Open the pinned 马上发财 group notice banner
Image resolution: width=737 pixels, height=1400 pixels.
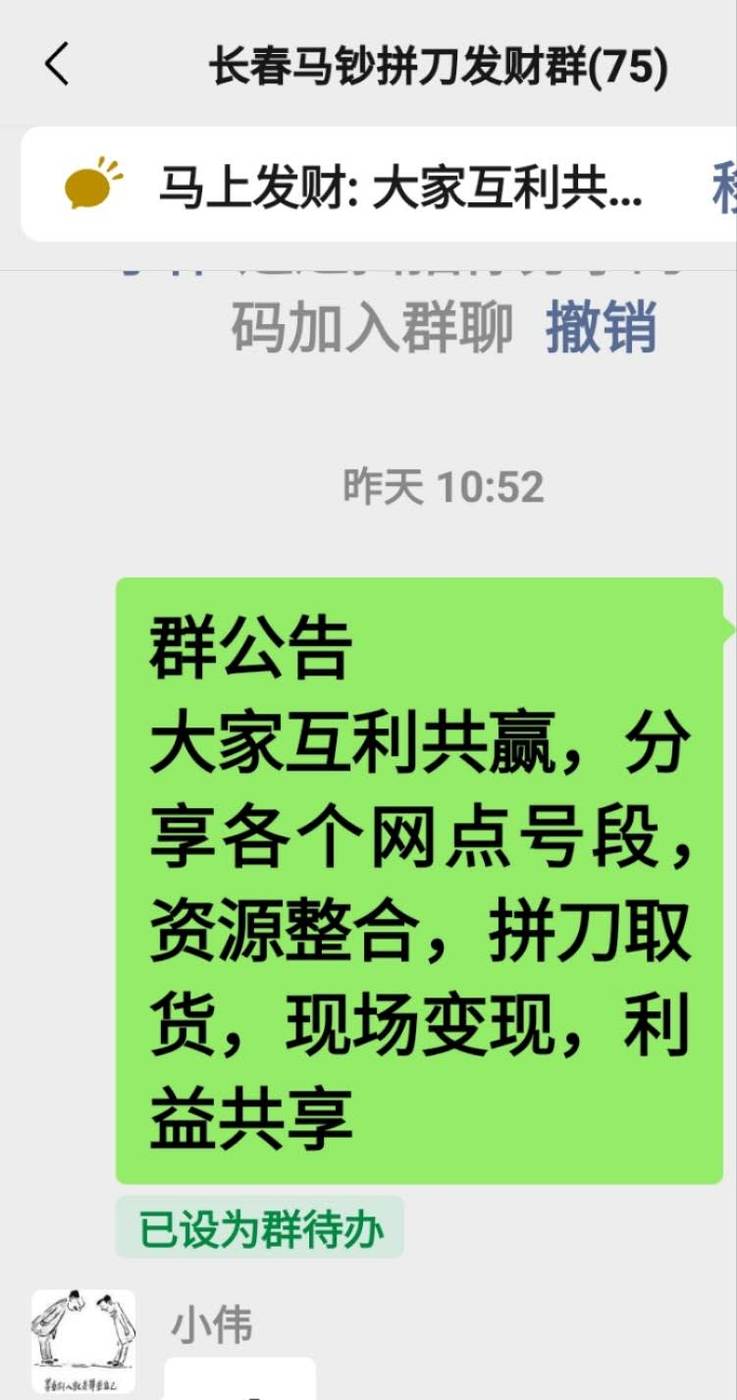click(x=400, y=186)
